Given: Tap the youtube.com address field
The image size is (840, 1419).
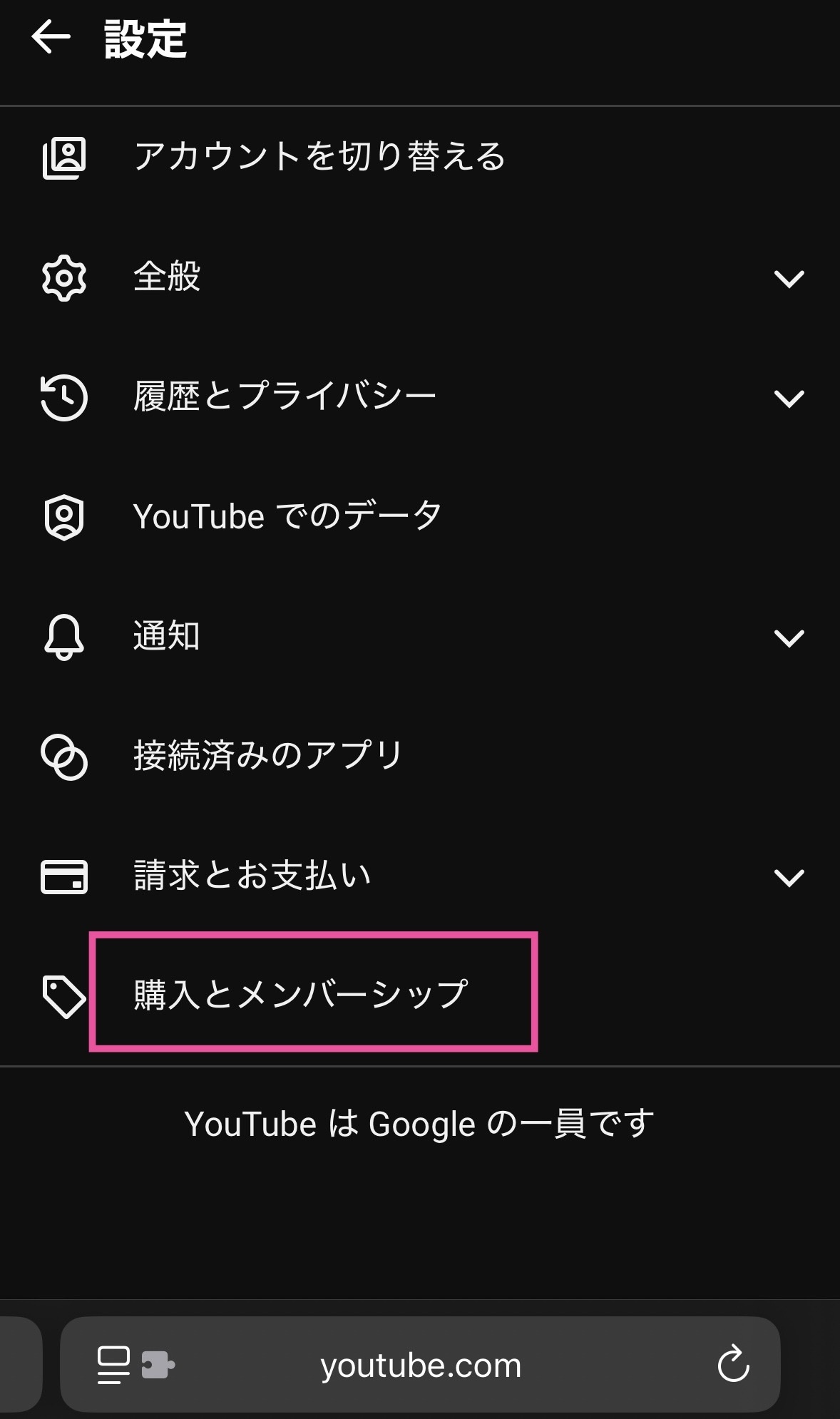Looking at the screenshot, I should coord(421,1366).
